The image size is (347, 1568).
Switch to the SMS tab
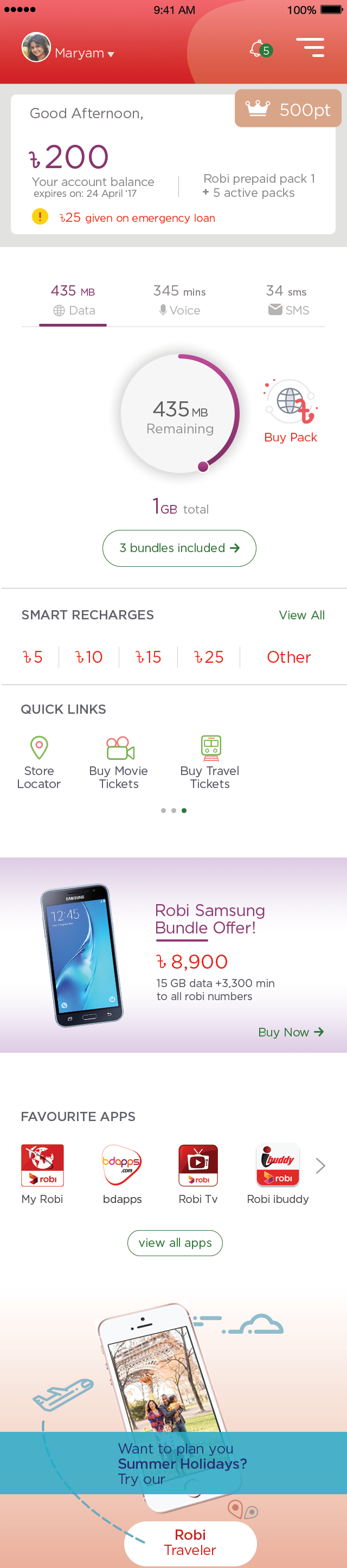[x=287, y=300]
